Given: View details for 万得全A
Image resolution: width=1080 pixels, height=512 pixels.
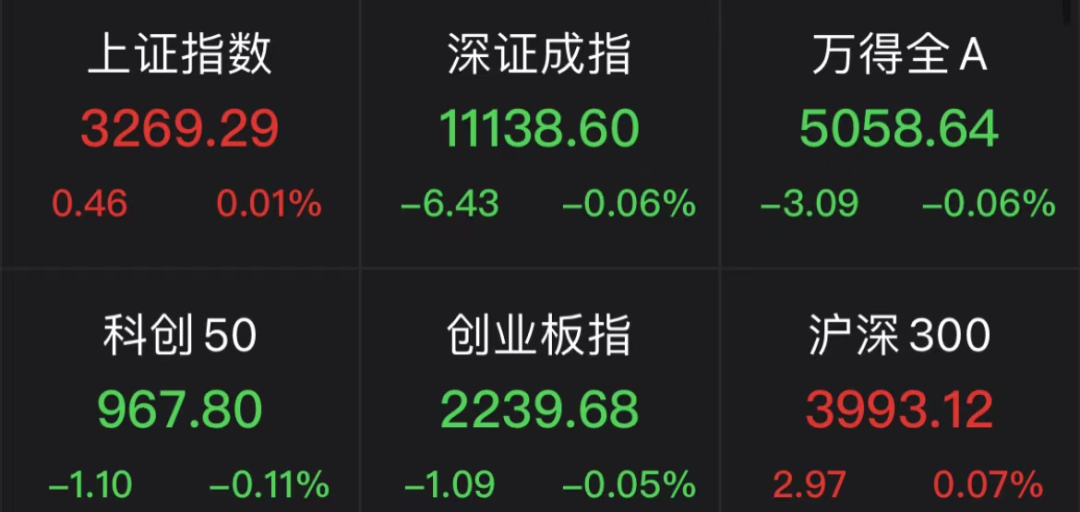Looking at the screenshot, I should tap(900, 133).
